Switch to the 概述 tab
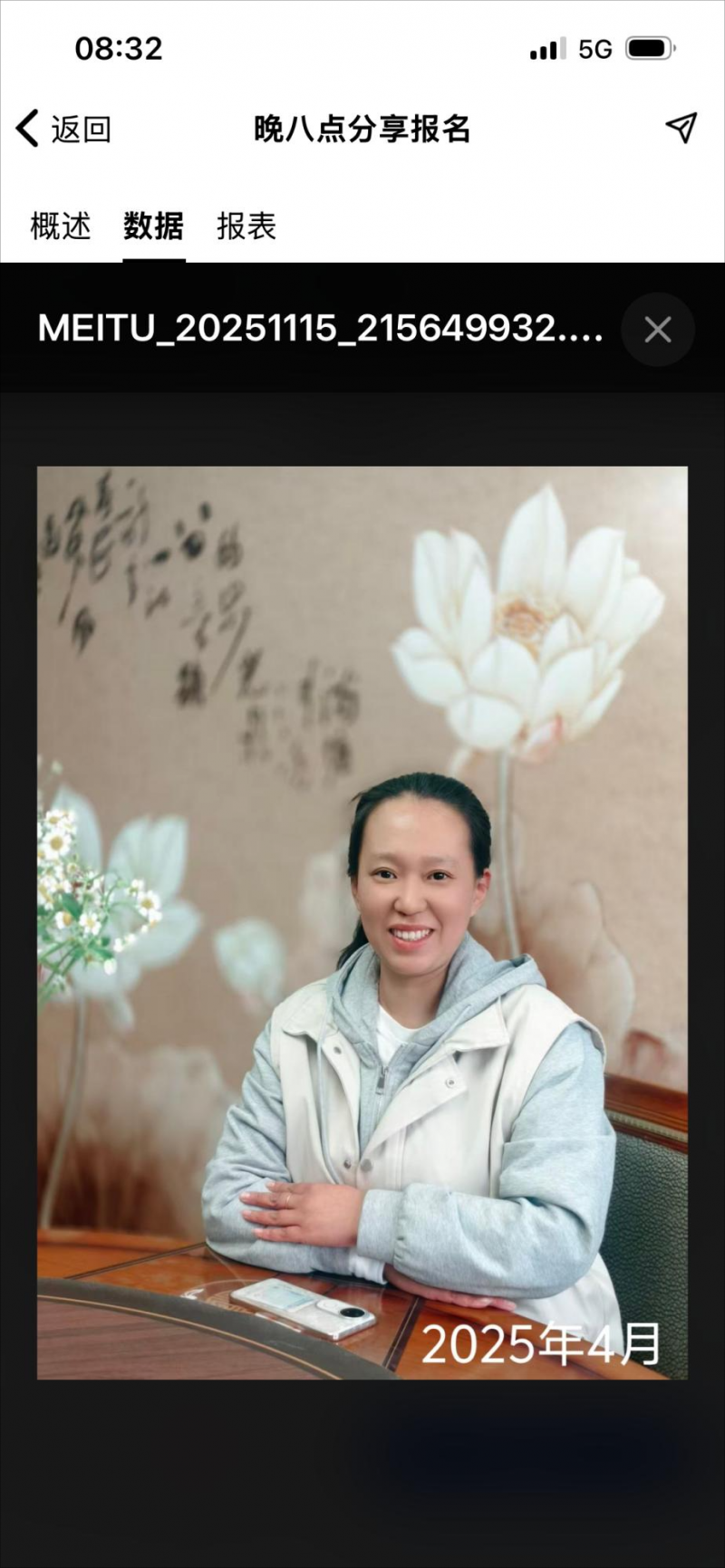Viewport: 725px width, 1568px height. (x=60, y=226)
